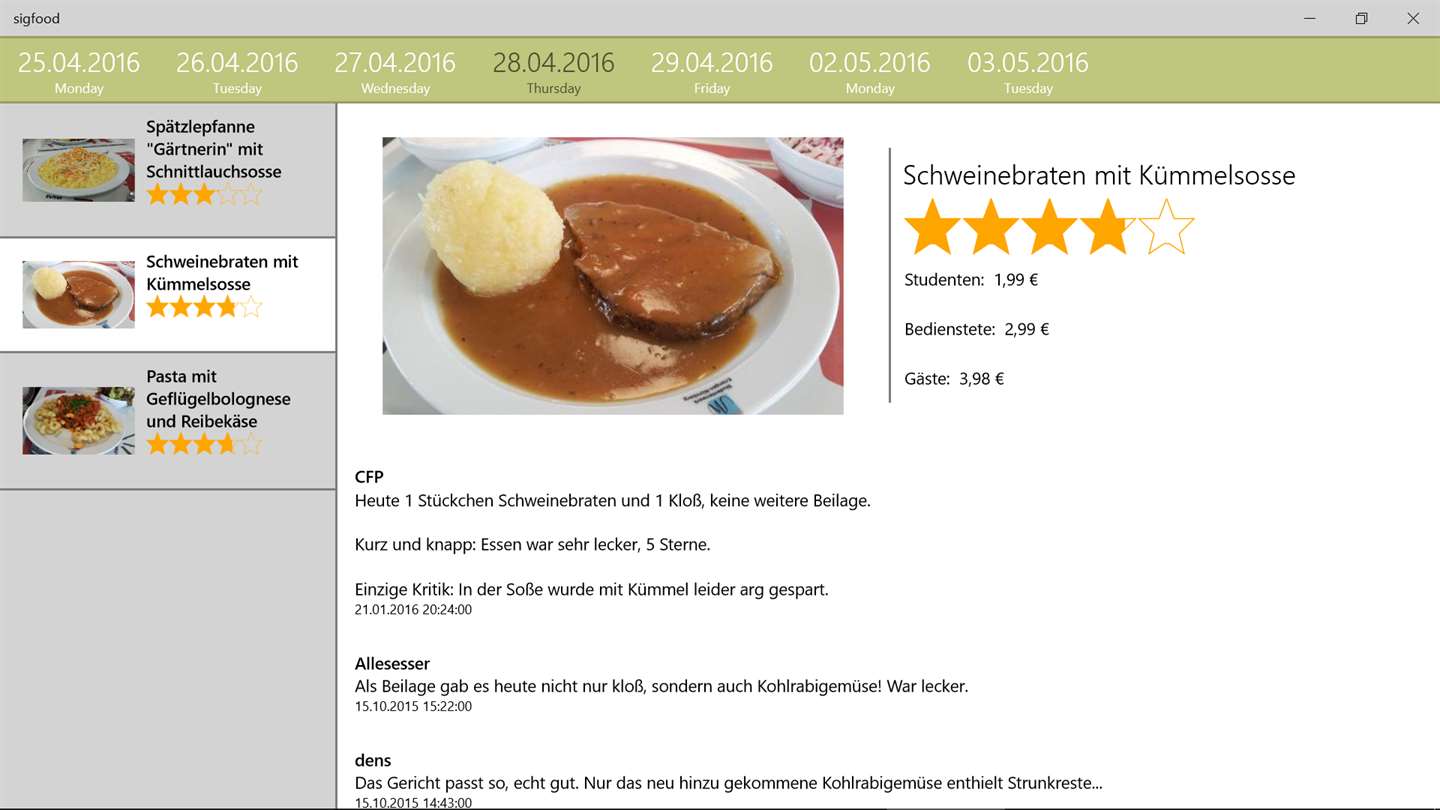The height and width of the screenshot is (810, 1440).
Task: Select Thursday 28.04.2016
Action: coord(553,70)
